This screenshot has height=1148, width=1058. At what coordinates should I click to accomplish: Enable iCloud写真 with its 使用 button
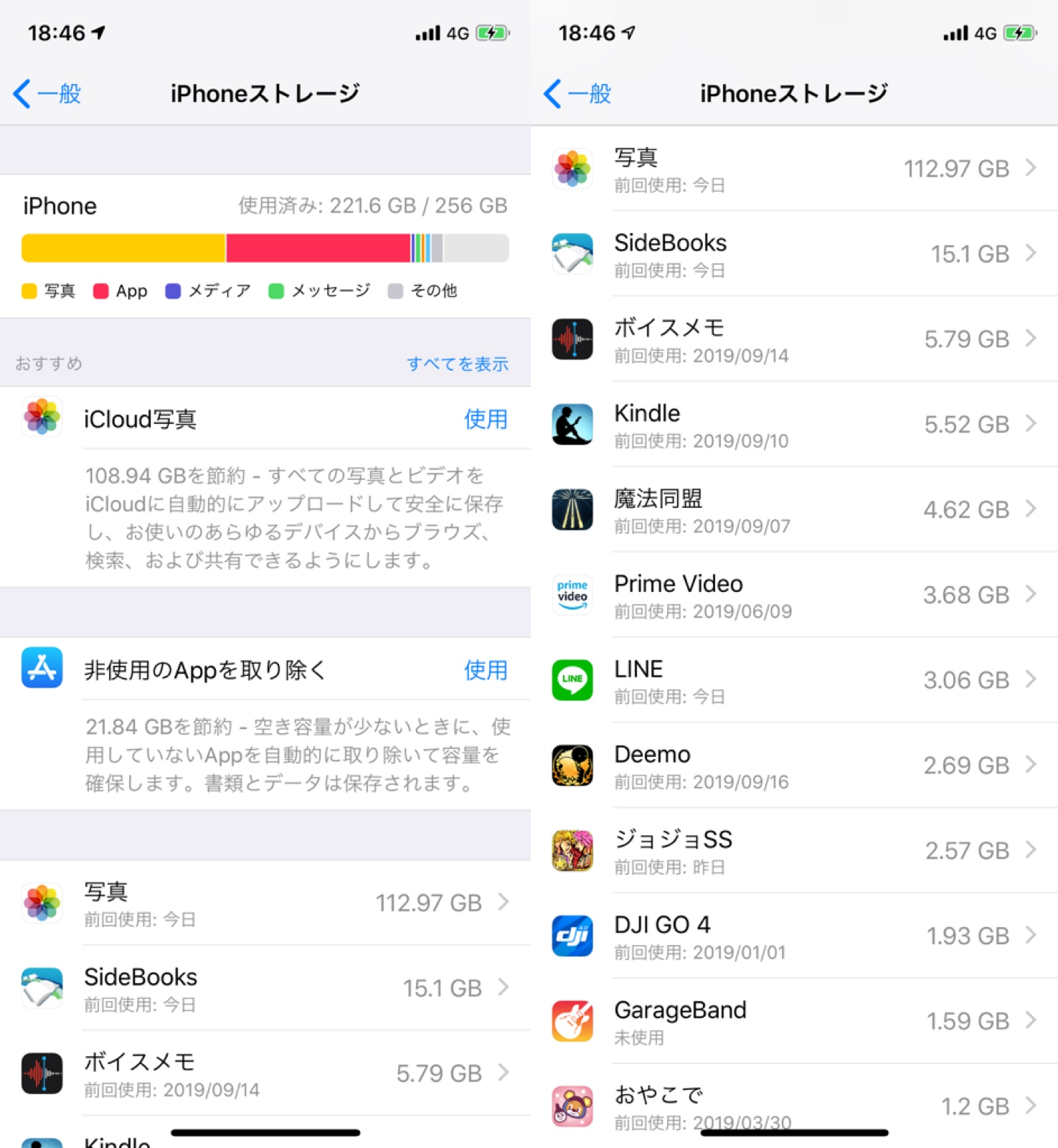[x=486, y=419]
